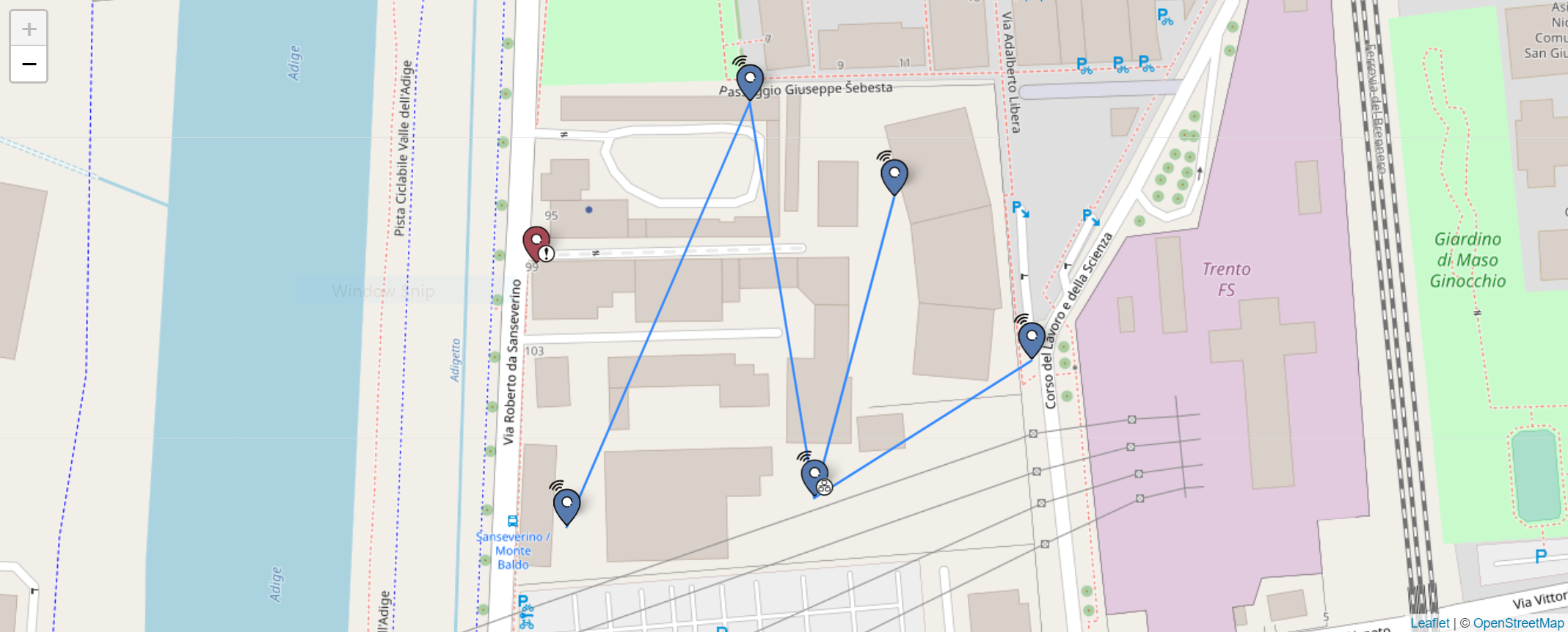The image size is (1568, 632).
Task: Open the OpenStreetMap copyright link
Action: 1517,622
